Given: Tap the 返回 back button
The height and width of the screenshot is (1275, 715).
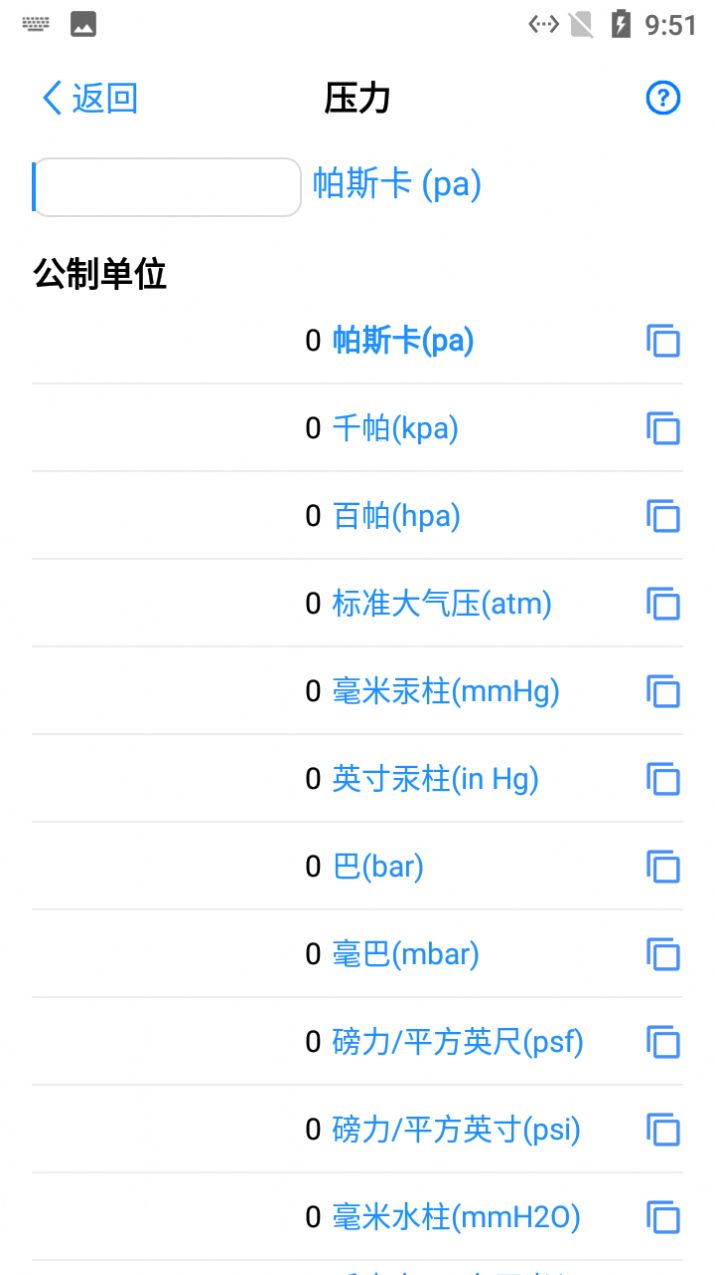Looking at the screenshot, I should 89,98.
